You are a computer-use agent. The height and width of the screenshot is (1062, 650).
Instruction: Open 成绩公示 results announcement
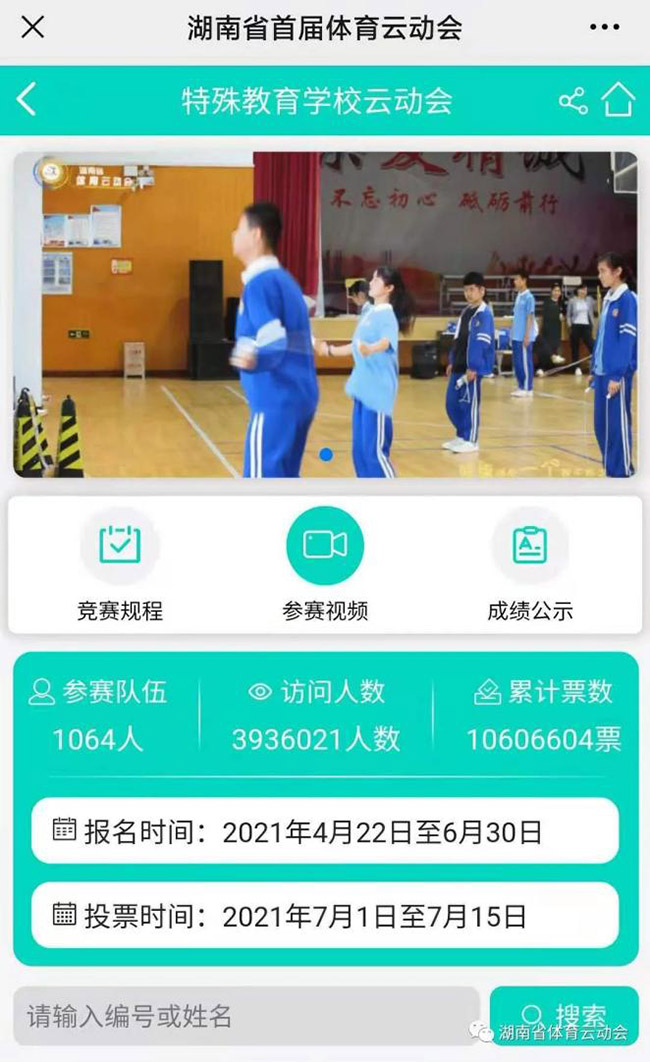click(x=530, y=565)
